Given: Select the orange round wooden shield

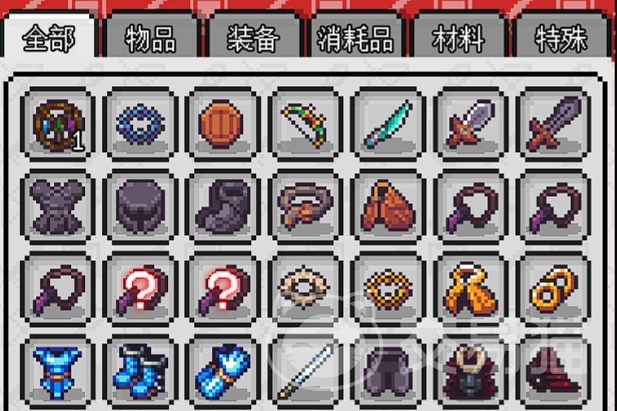Looking at the screenshot, I should (x=223, y=124).
